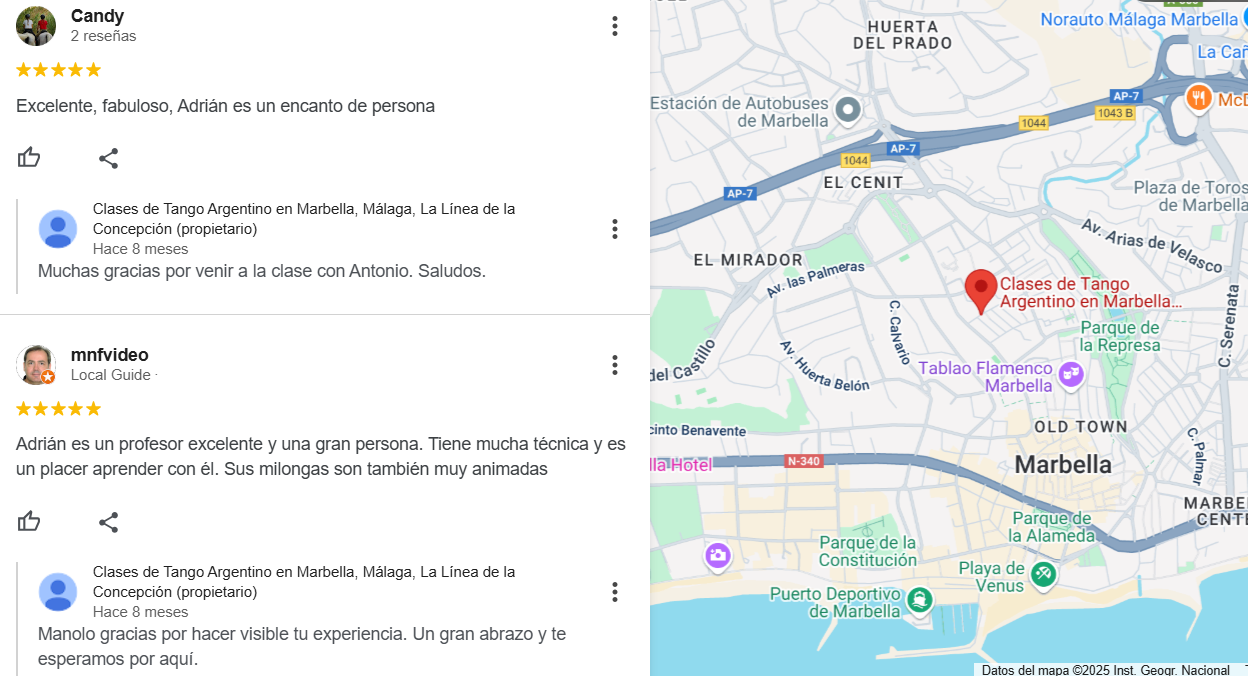
Task: Open overflow menu on mnfvideo's review
Action: [x=615, y=365]
